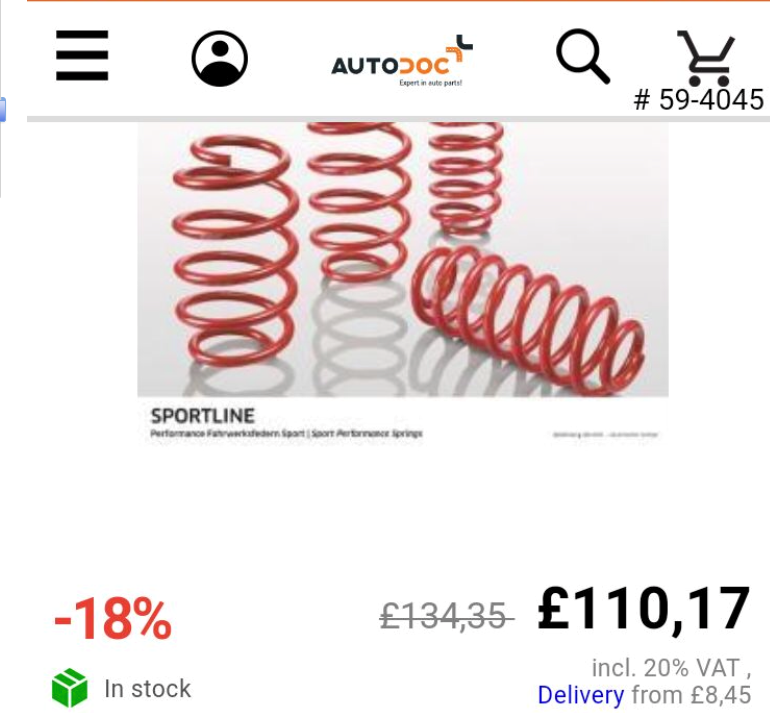
Task: Open the Delivery info link
Action: (x=580, y=694)
